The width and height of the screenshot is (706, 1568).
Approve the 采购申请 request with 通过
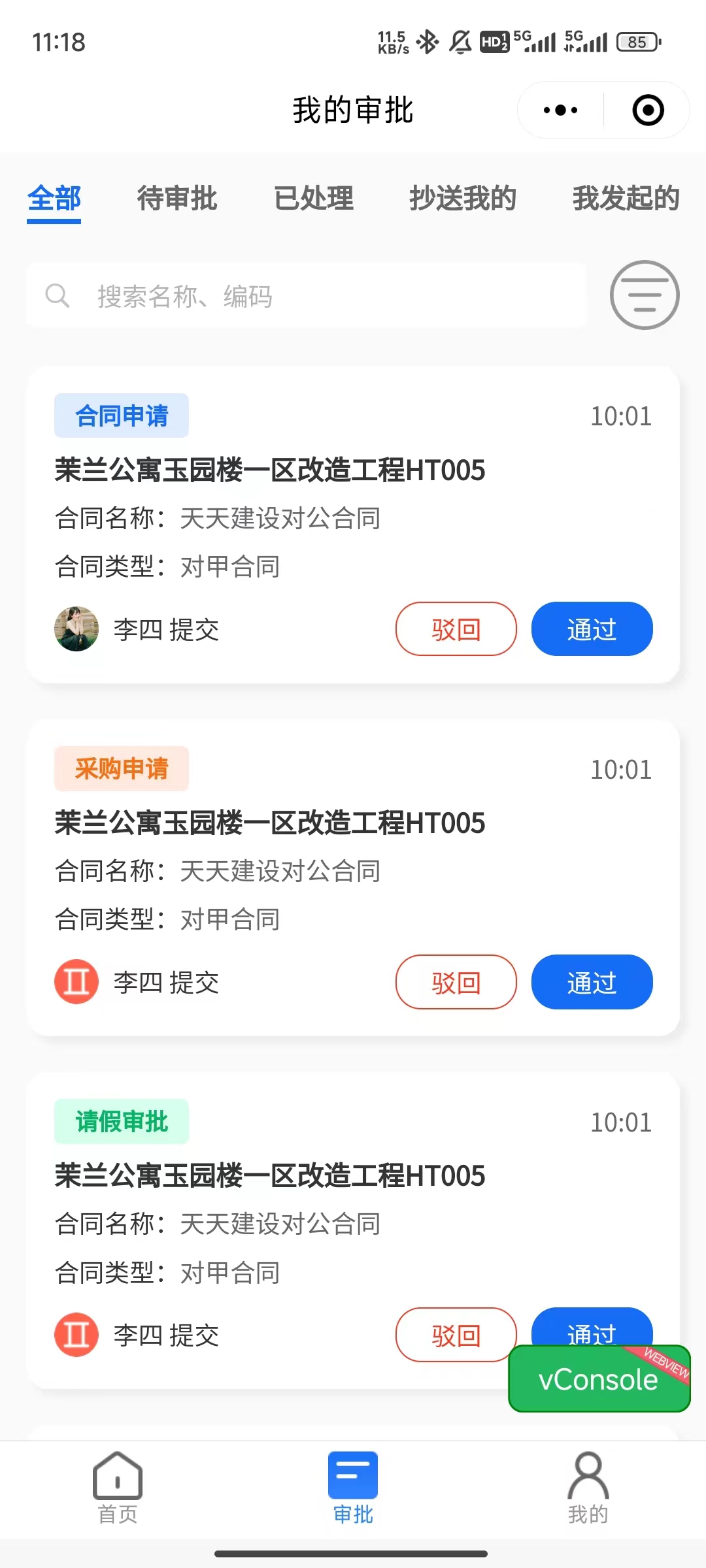[x=592, y=982]
